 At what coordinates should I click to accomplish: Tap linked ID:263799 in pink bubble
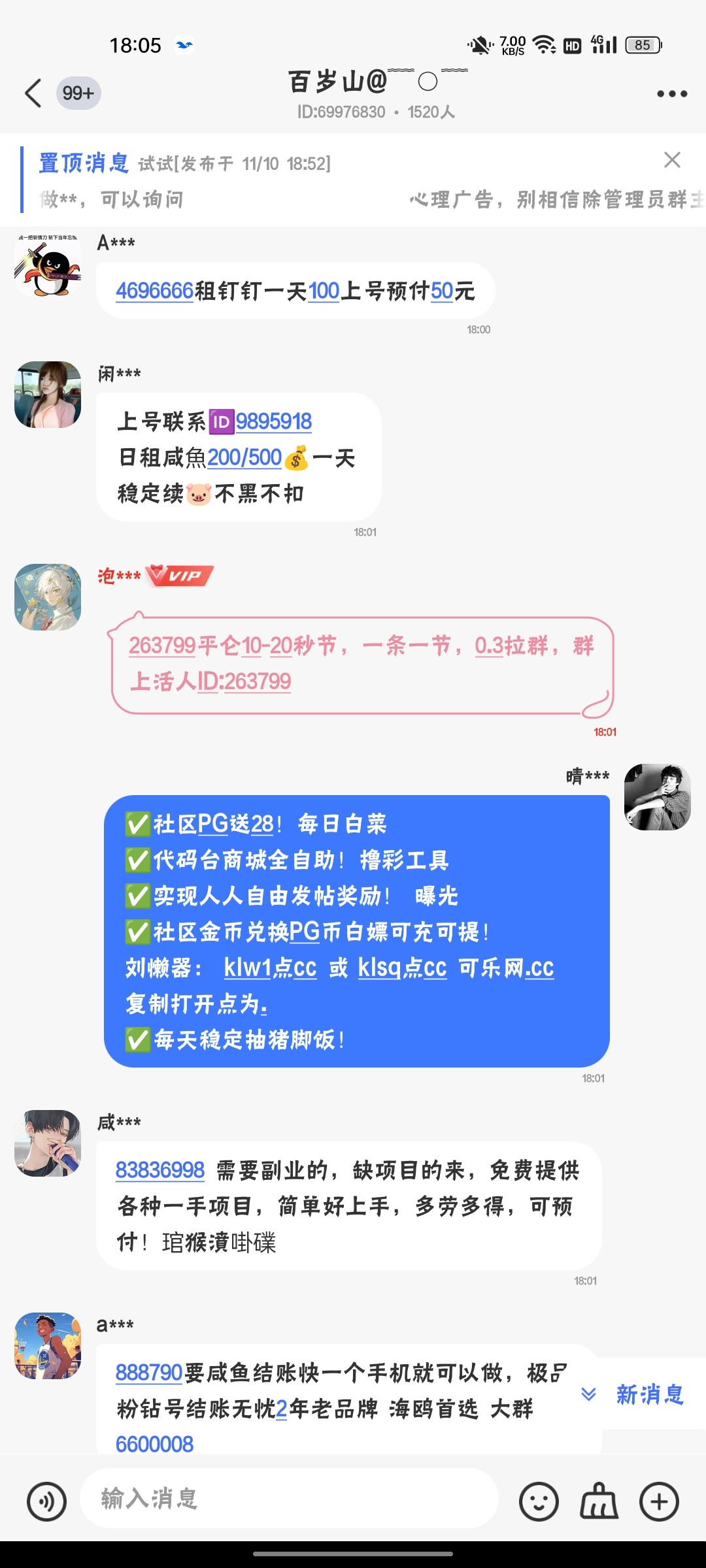[x=244, y=682]
